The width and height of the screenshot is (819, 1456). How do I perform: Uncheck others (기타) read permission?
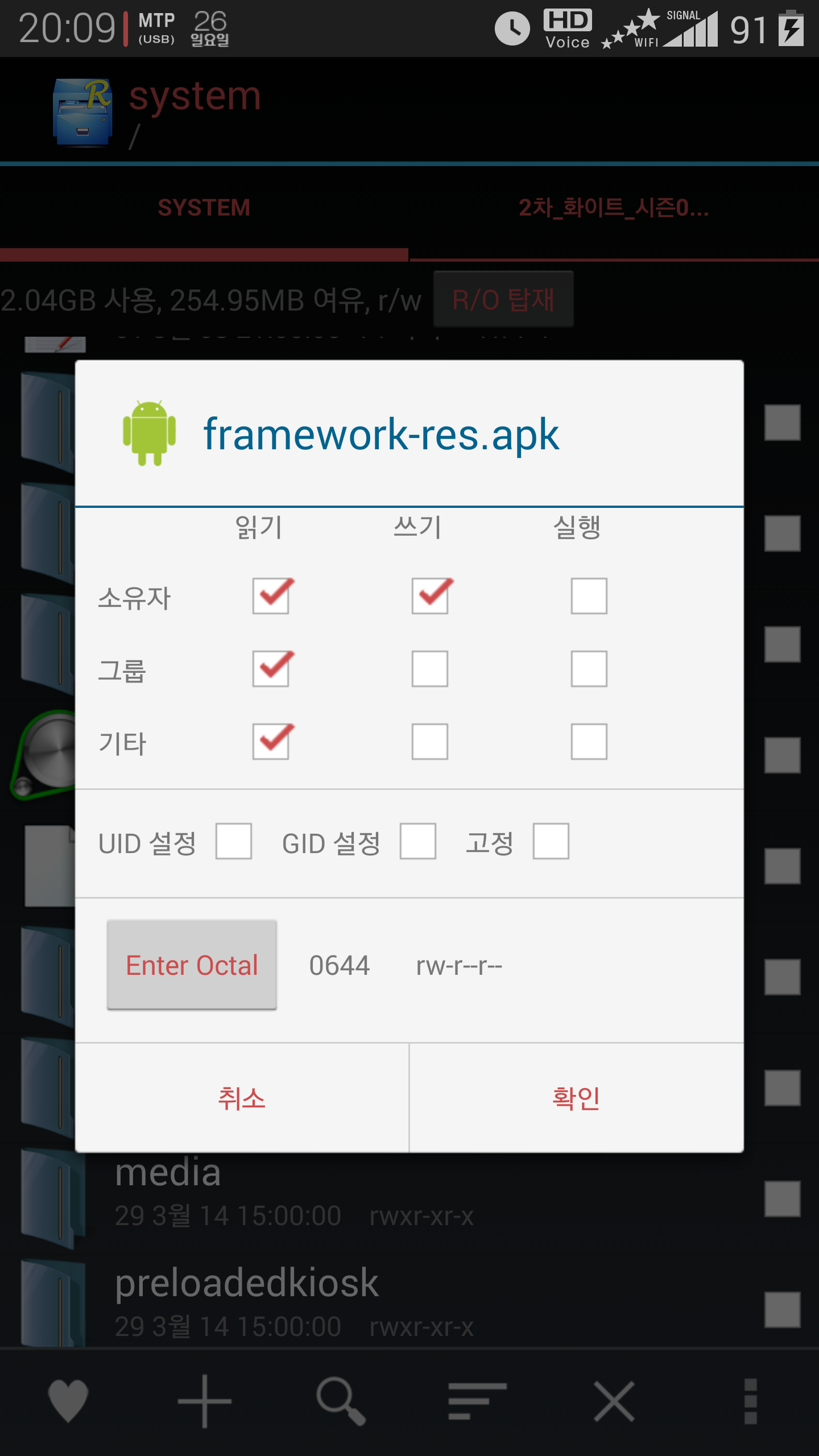[x=271, y=741]
